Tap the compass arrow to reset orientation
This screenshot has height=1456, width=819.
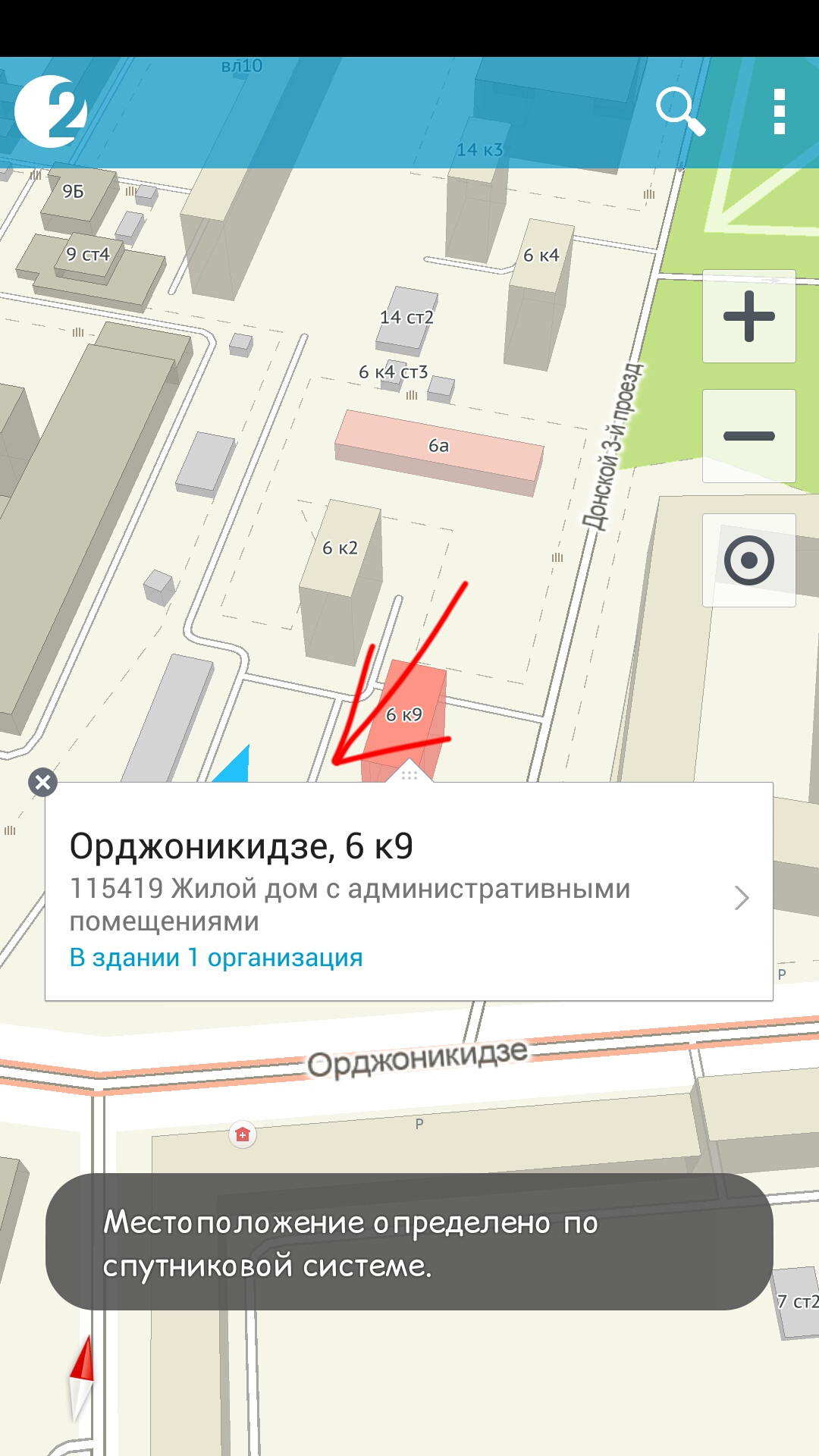(x=81, y=1377)
